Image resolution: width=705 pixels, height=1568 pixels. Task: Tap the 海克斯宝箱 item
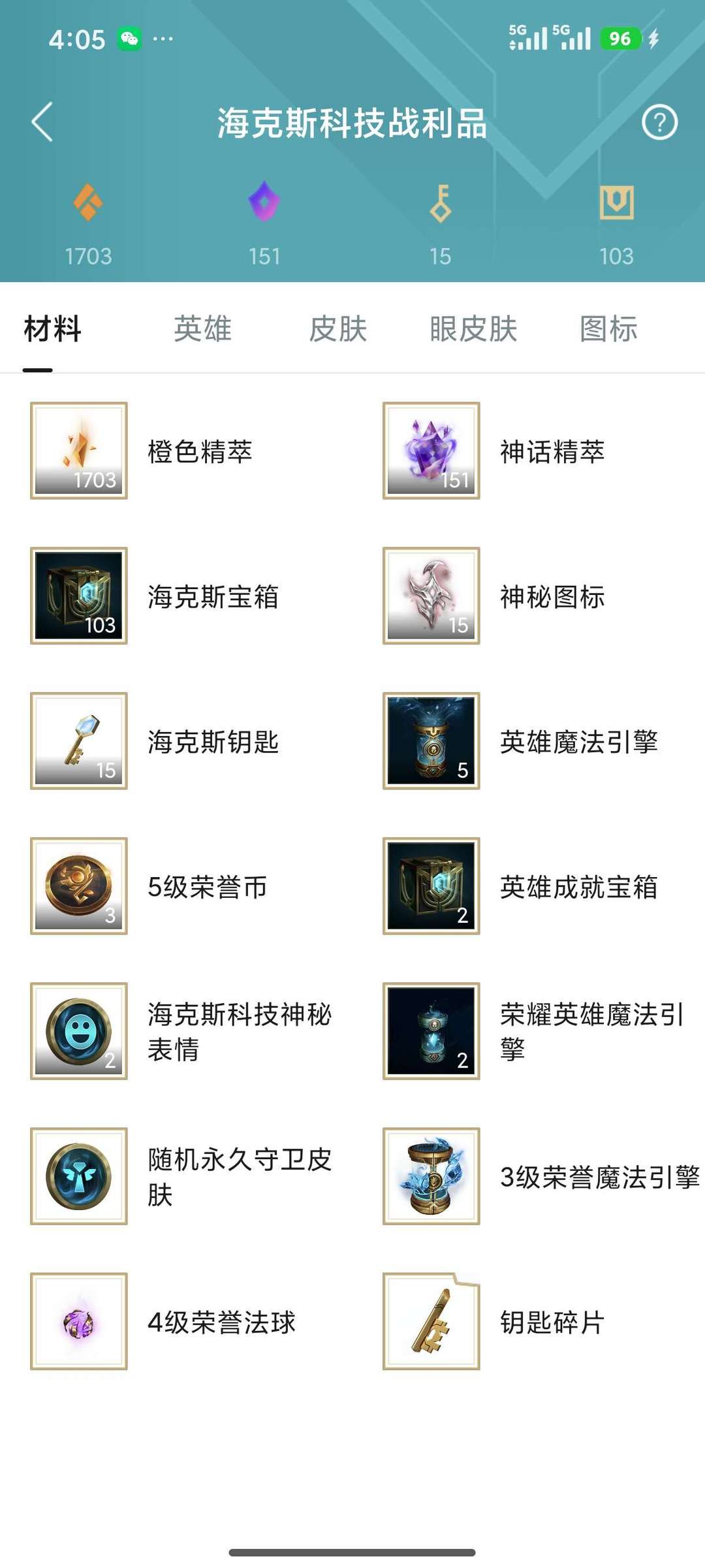click(x=176, y=596)
